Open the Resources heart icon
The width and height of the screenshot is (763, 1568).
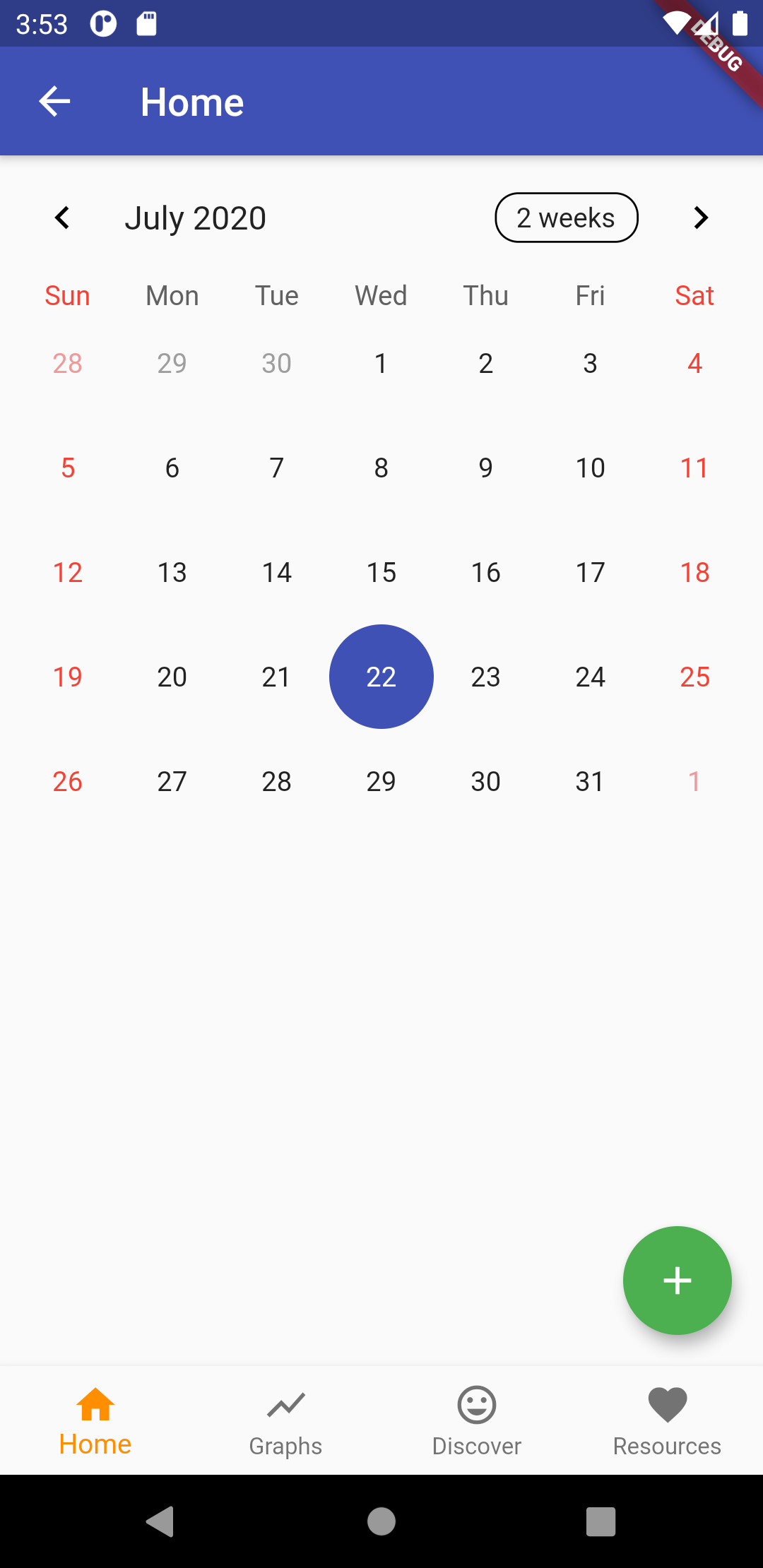pos(667,1402)
